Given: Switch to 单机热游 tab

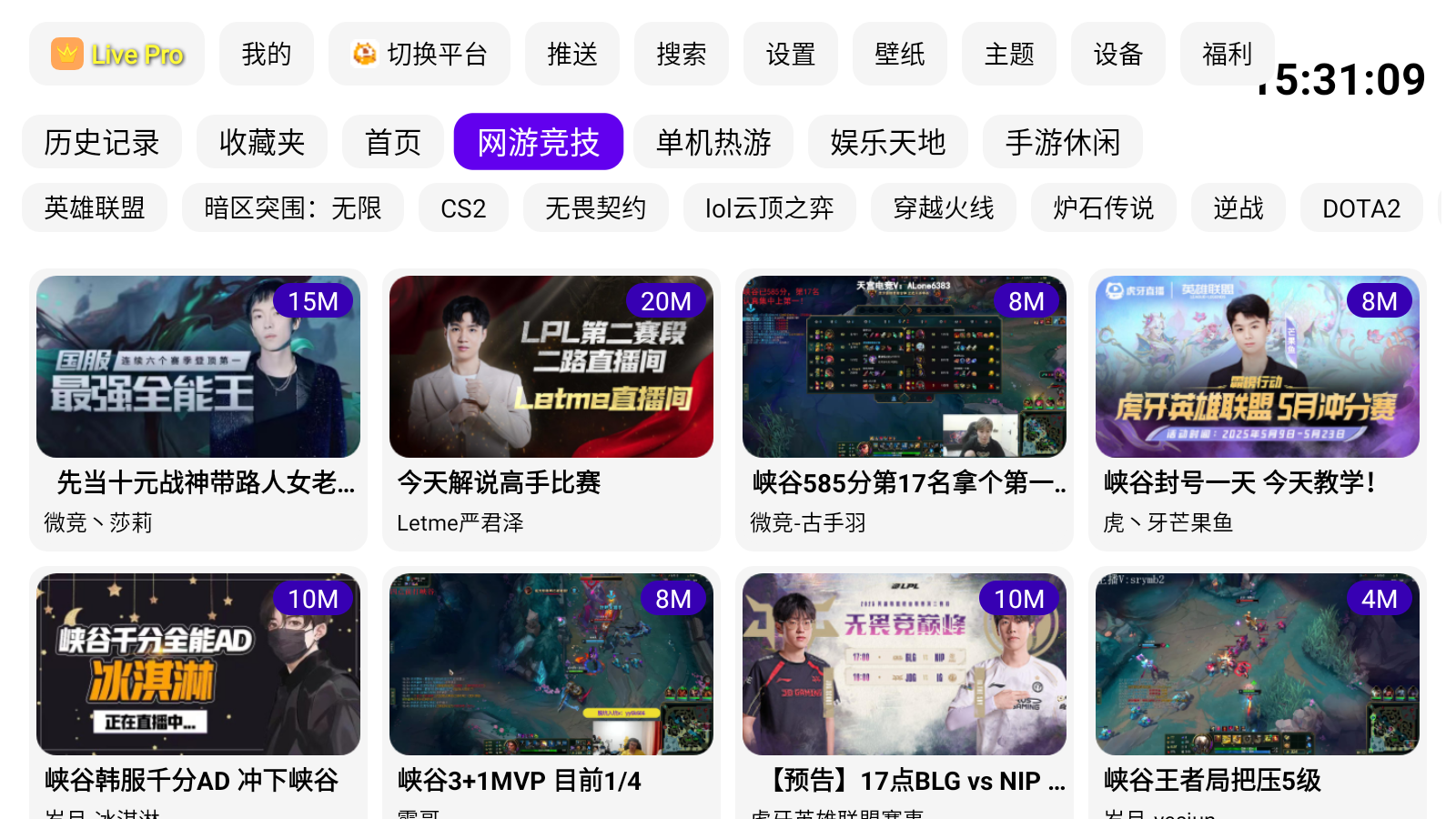Looking at the screenshot, I should pos(714,143).
